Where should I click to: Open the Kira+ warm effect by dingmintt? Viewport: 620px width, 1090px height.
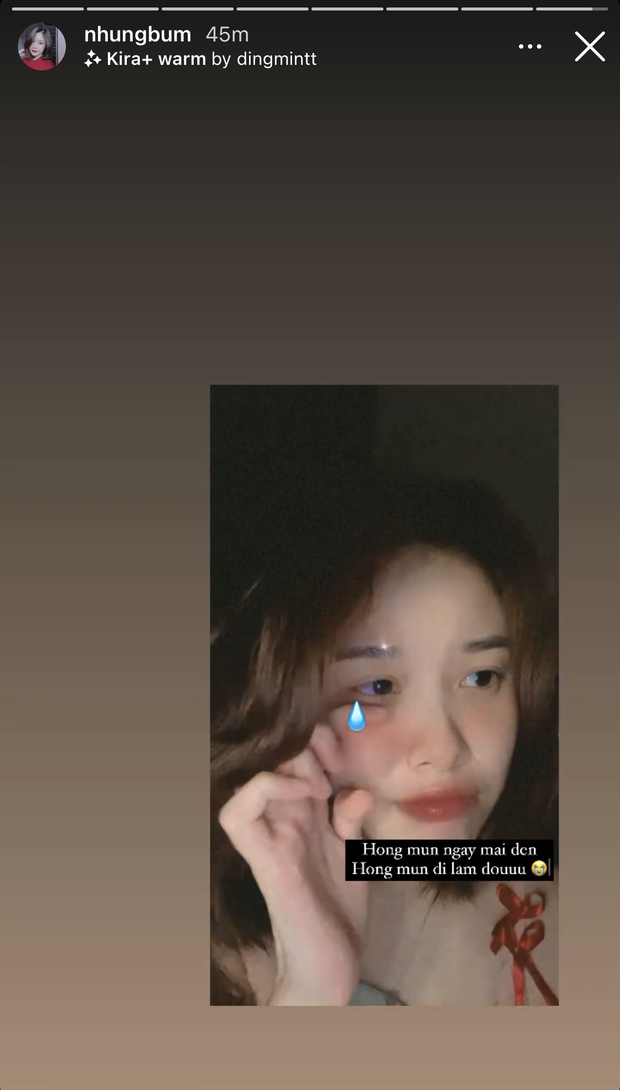tap(201, 59)
